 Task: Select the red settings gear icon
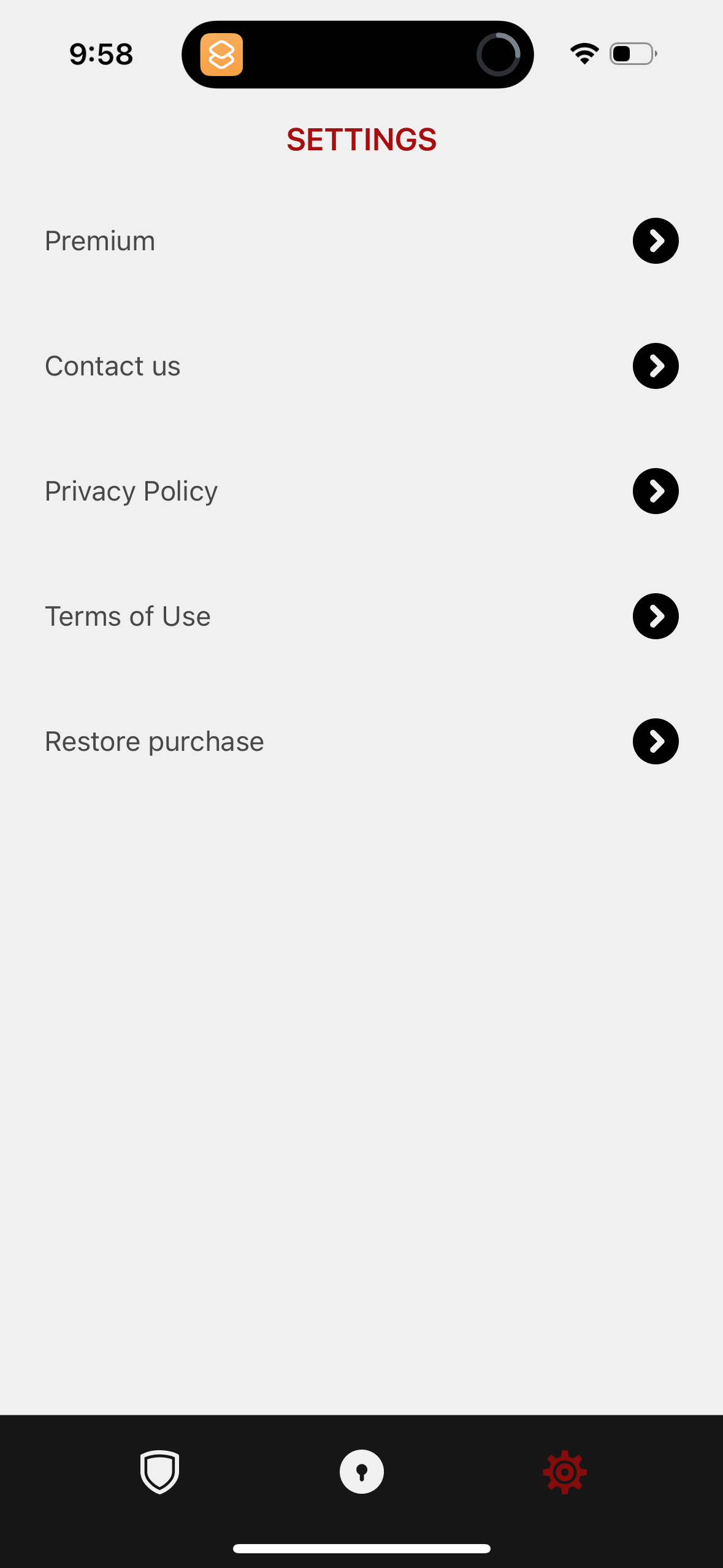coord(564,1472)
